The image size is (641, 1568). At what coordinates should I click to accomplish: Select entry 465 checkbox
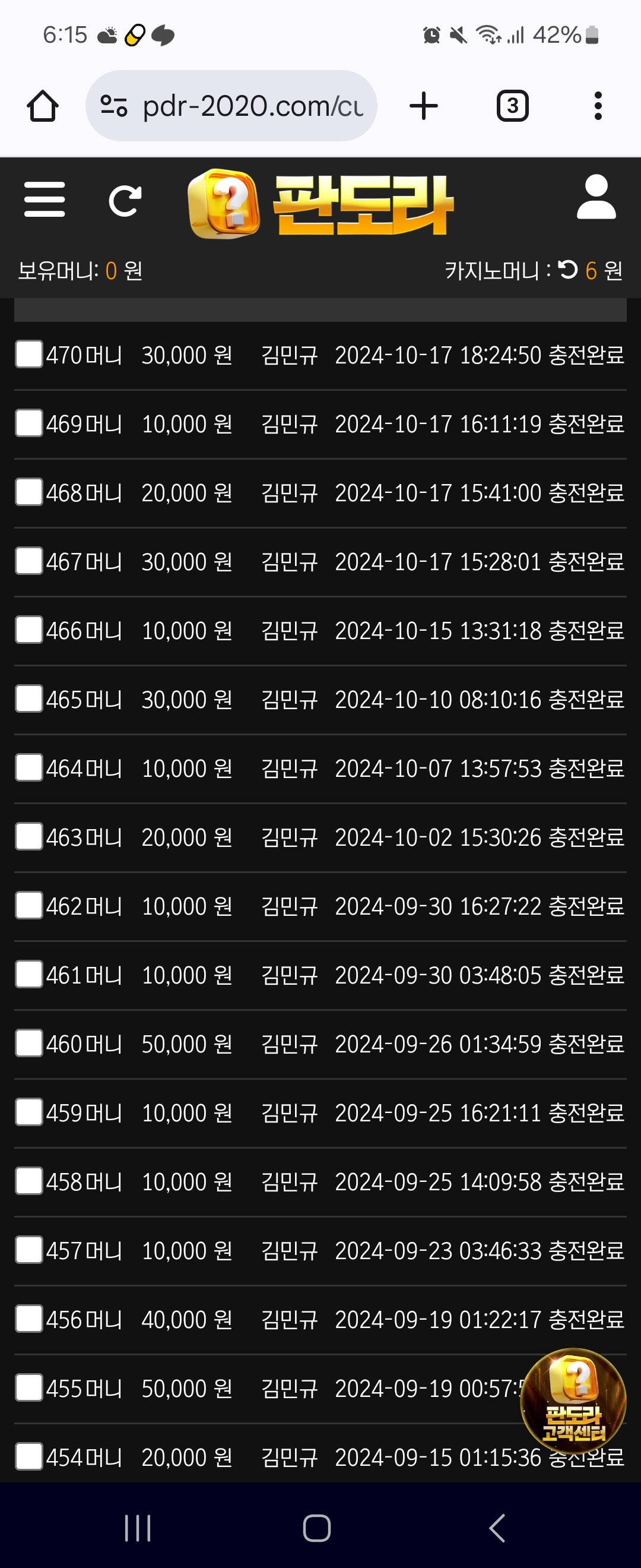pos(28,699)
